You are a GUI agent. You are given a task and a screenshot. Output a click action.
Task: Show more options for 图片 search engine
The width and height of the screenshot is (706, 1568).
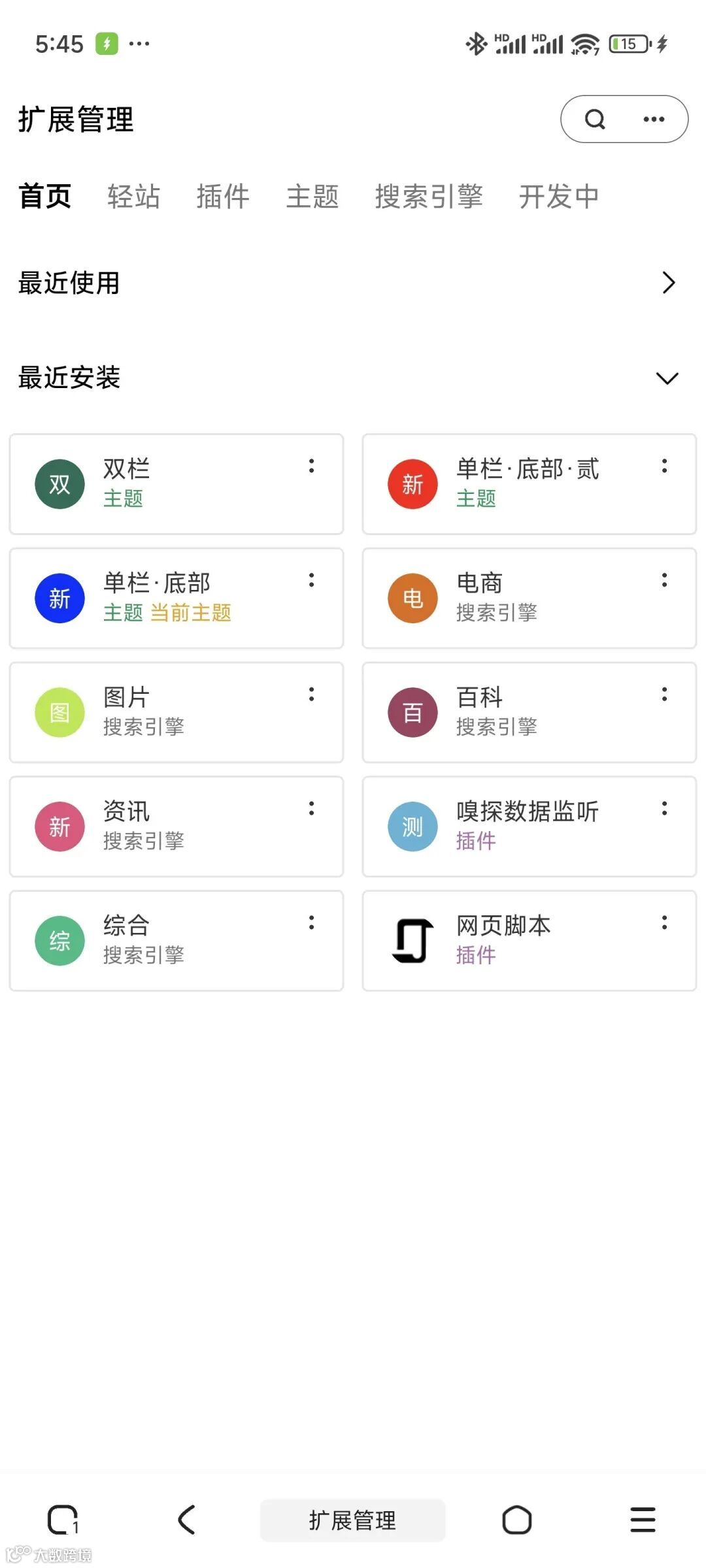[311, 694]
